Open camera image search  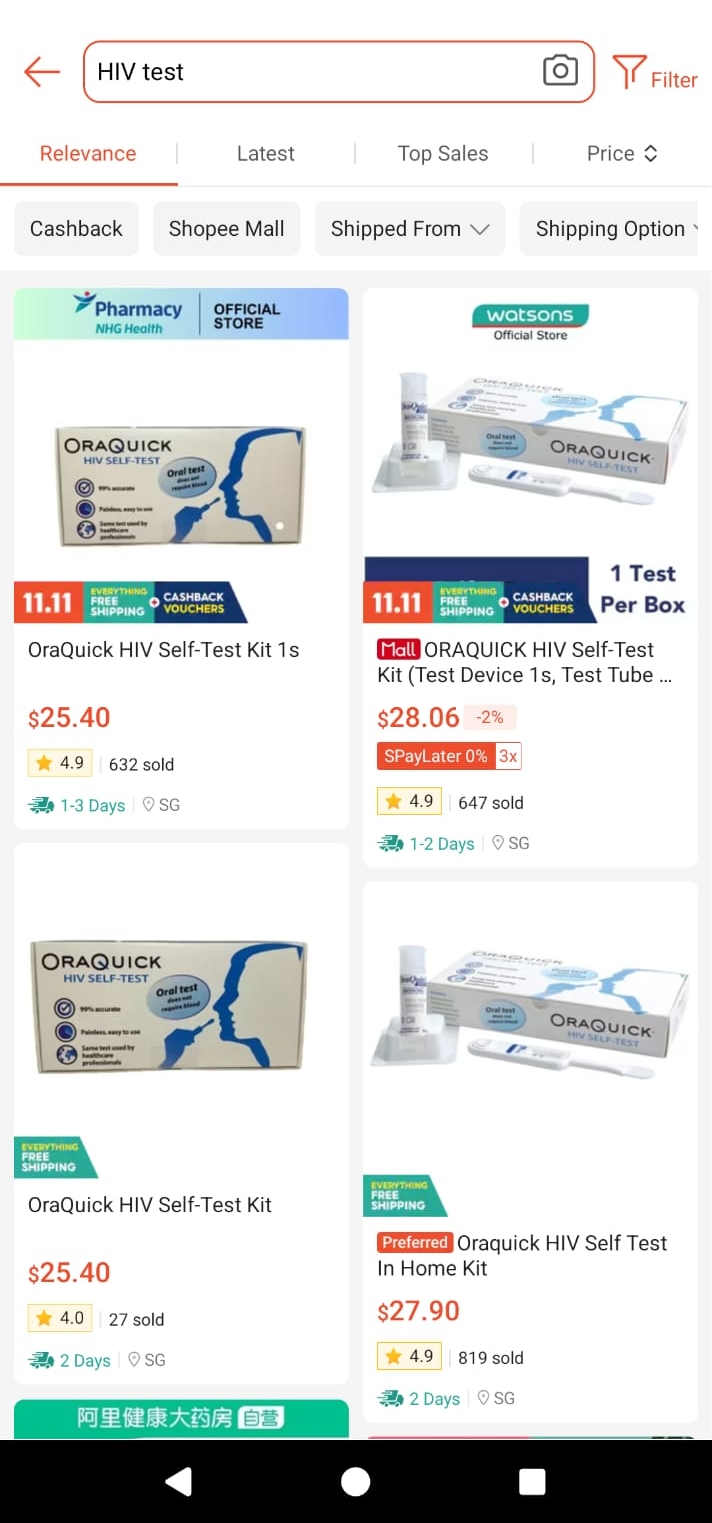pos(560,71)
